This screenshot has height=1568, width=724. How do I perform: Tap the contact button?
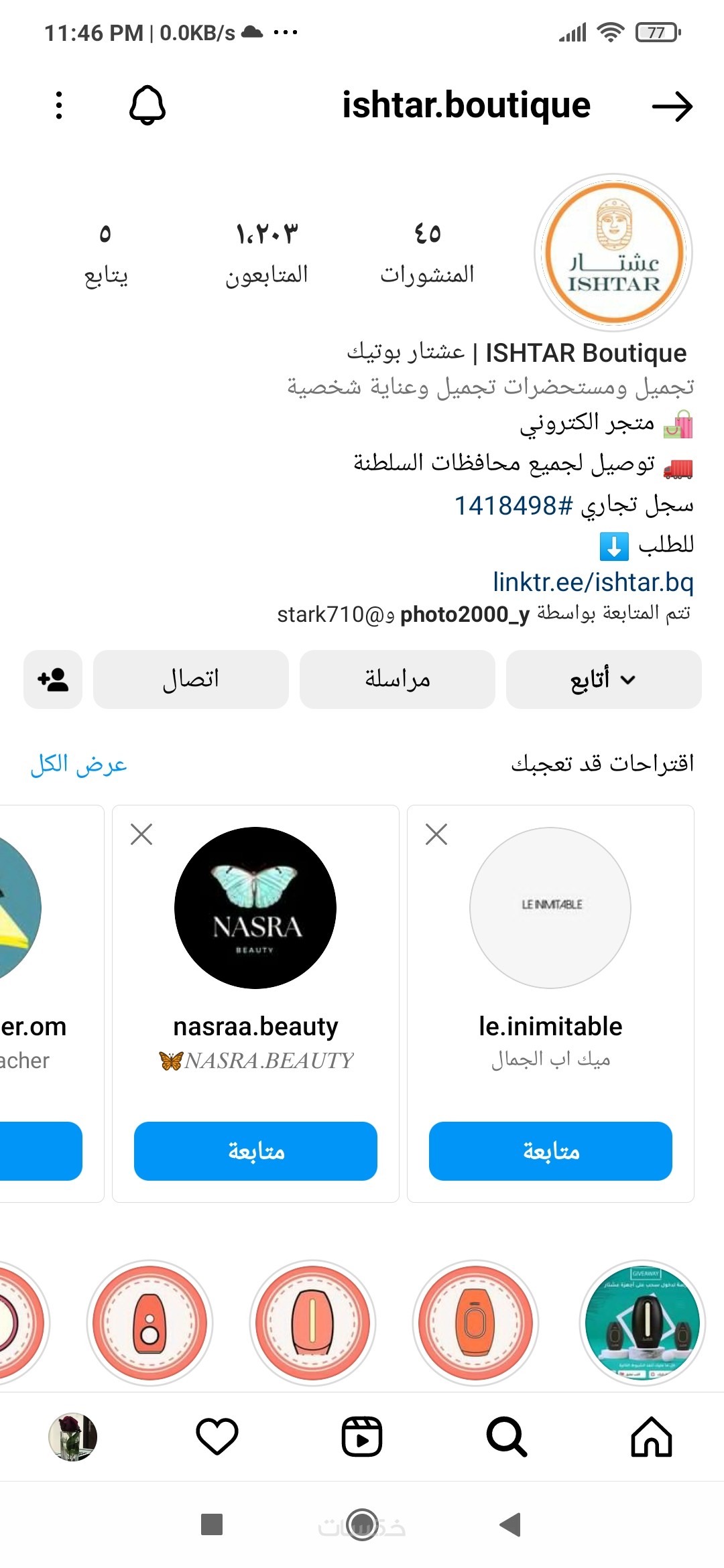point(190,679)
